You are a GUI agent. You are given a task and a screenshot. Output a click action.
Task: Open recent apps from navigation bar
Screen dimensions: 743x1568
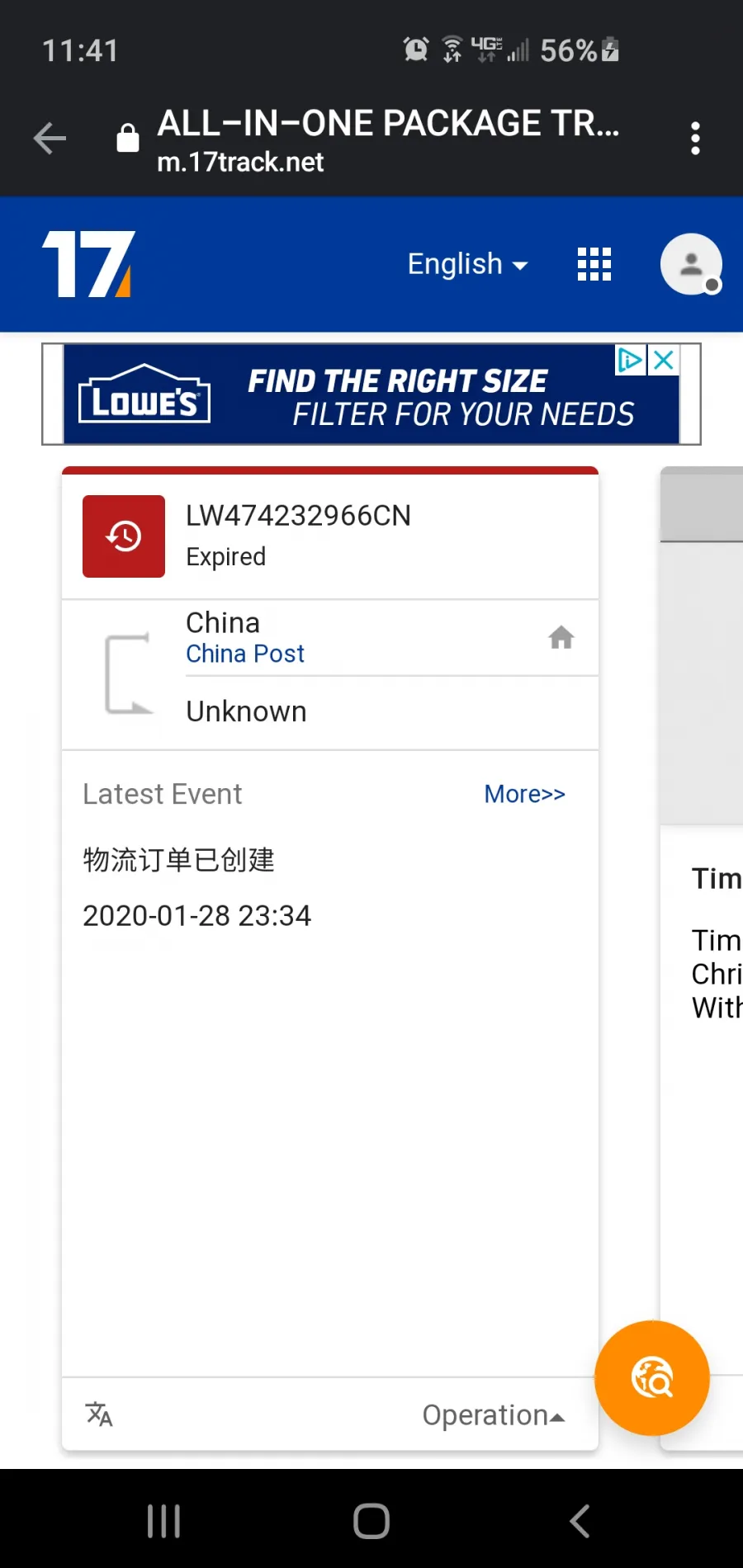click(163, 1521)
